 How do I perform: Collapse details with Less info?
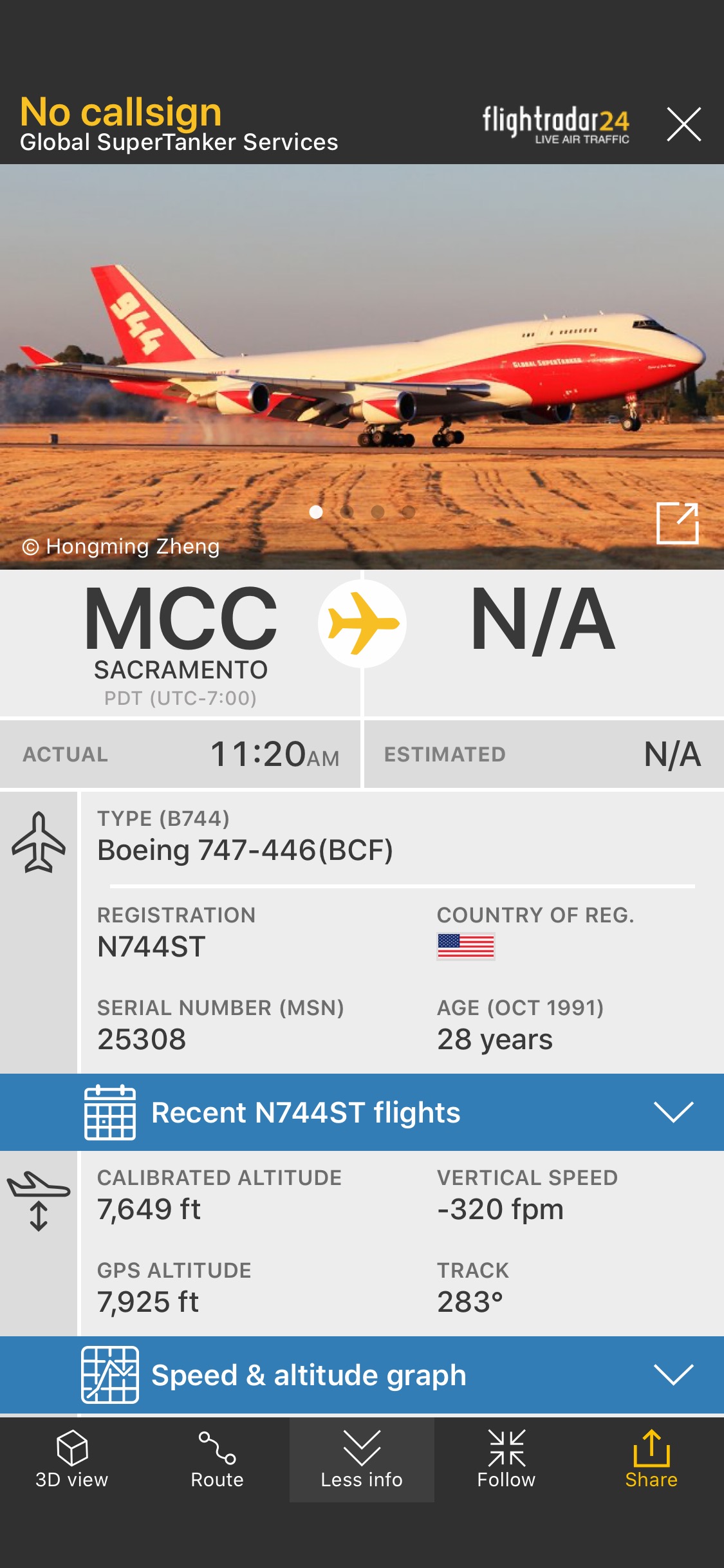tap(362, 1460)
